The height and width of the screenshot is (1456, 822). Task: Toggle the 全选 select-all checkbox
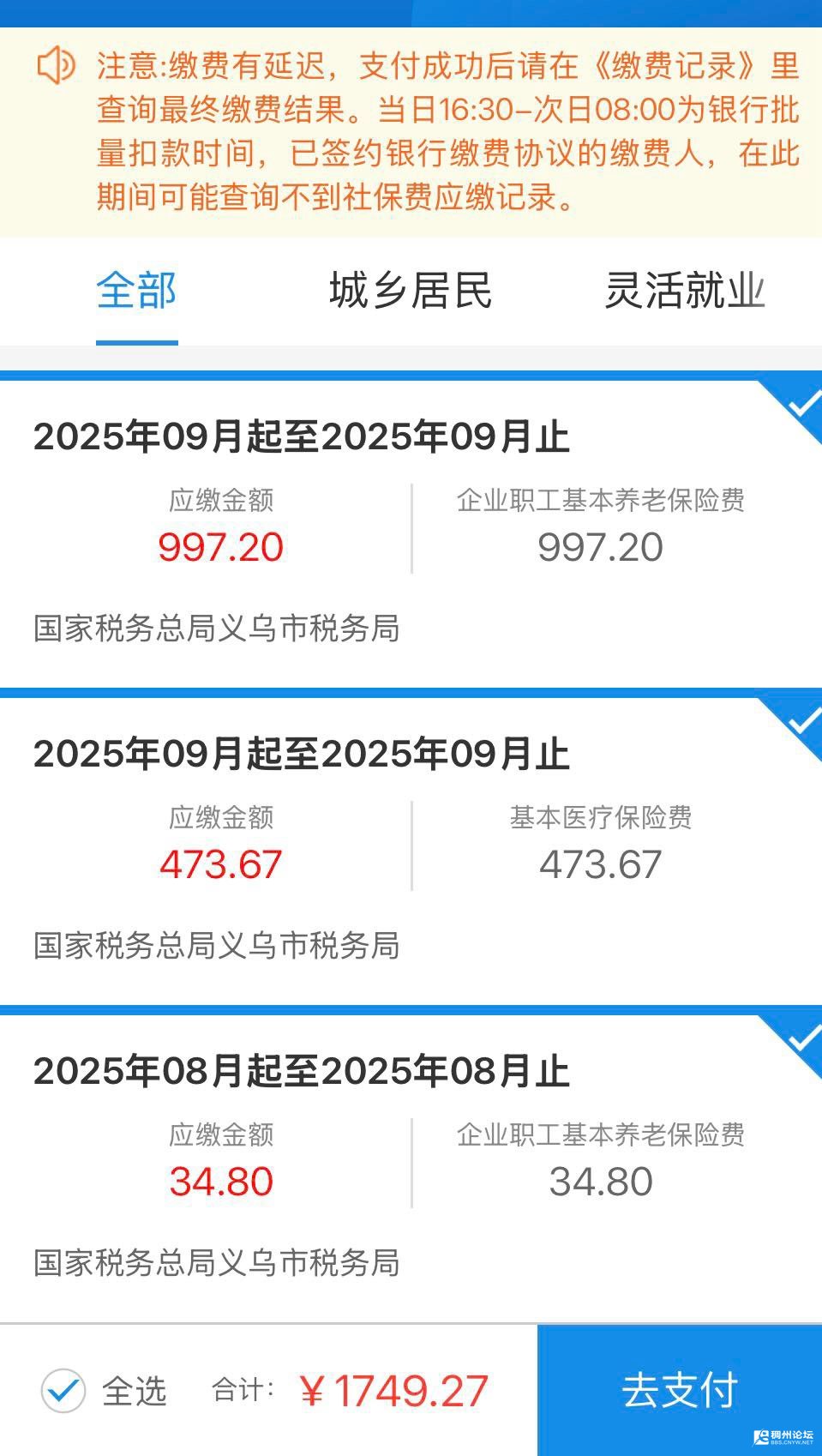[x=63, y=1390]
